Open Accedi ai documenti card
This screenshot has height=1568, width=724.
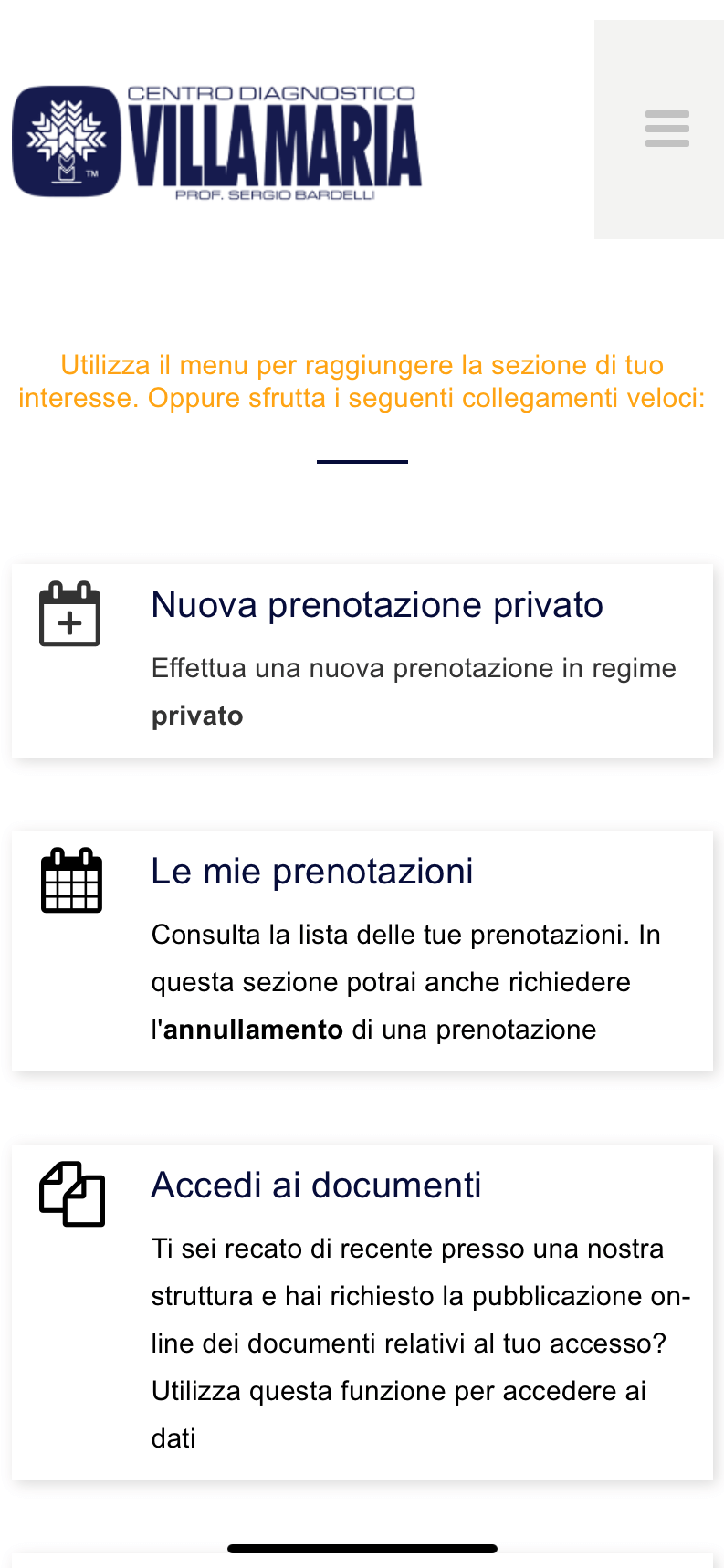pyautogui.click(x=362, y=1312)
